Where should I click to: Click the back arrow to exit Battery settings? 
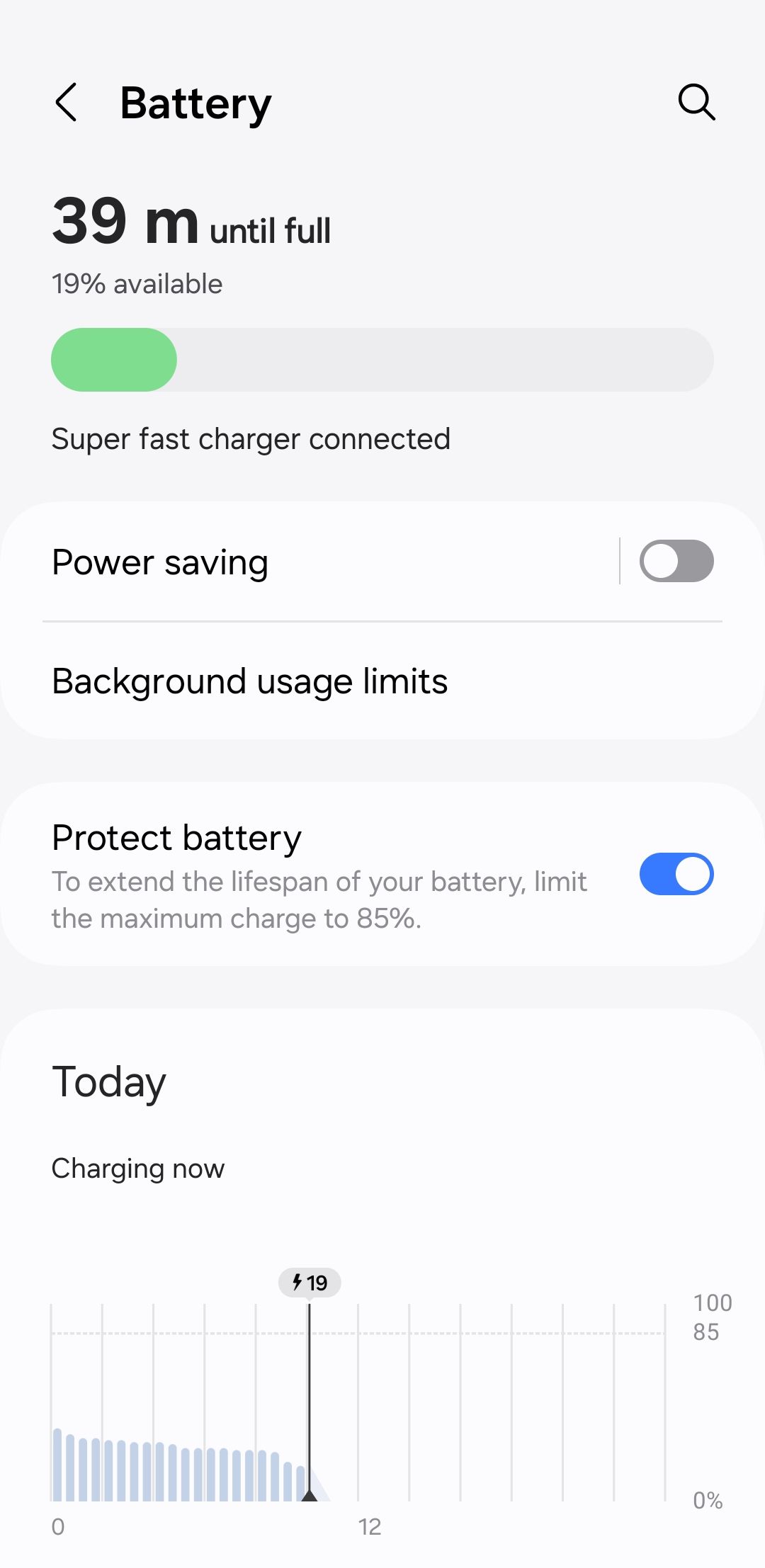(x=67, y=103)
